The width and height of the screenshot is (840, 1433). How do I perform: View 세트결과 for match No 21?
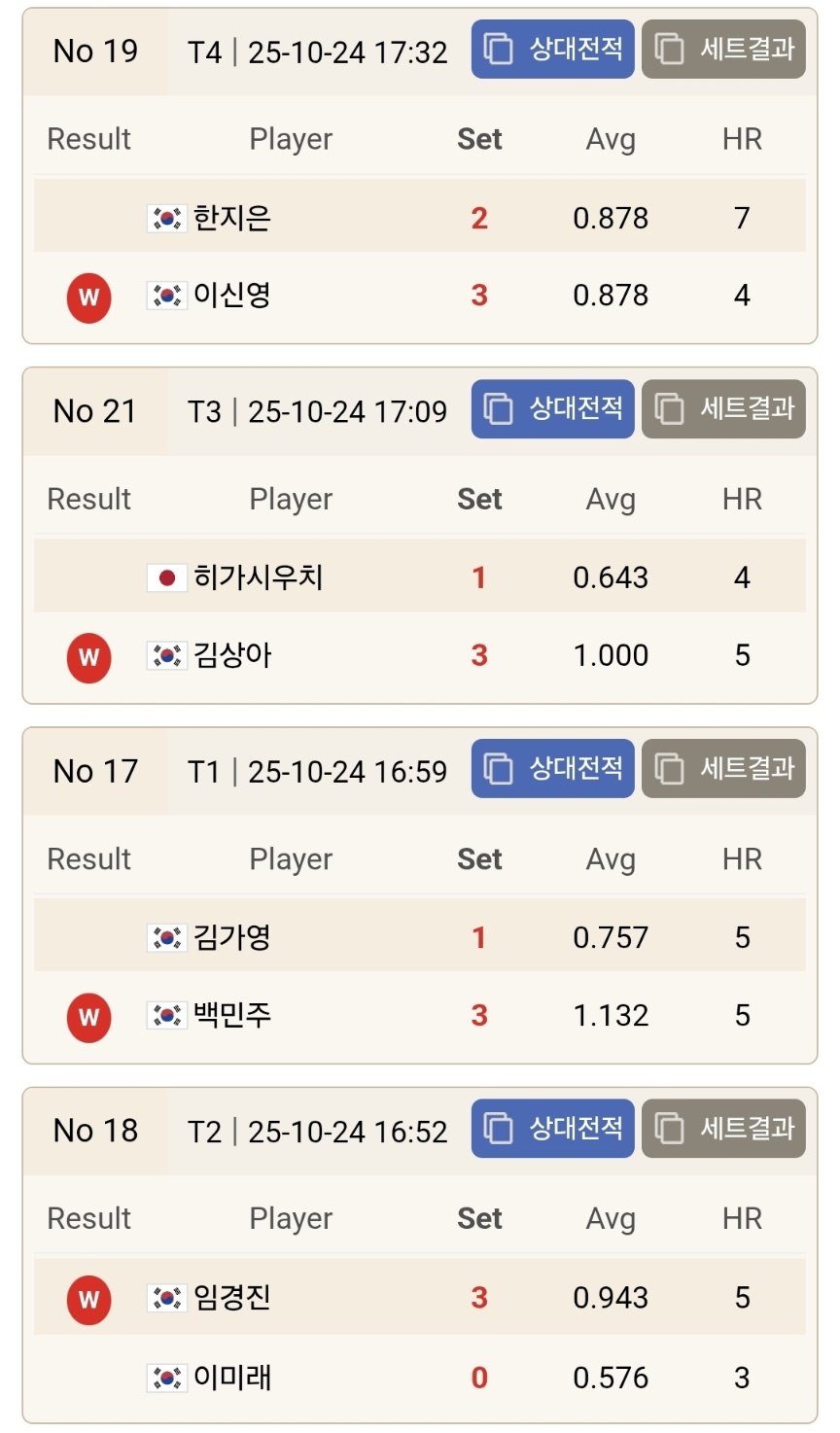(723, 408)
